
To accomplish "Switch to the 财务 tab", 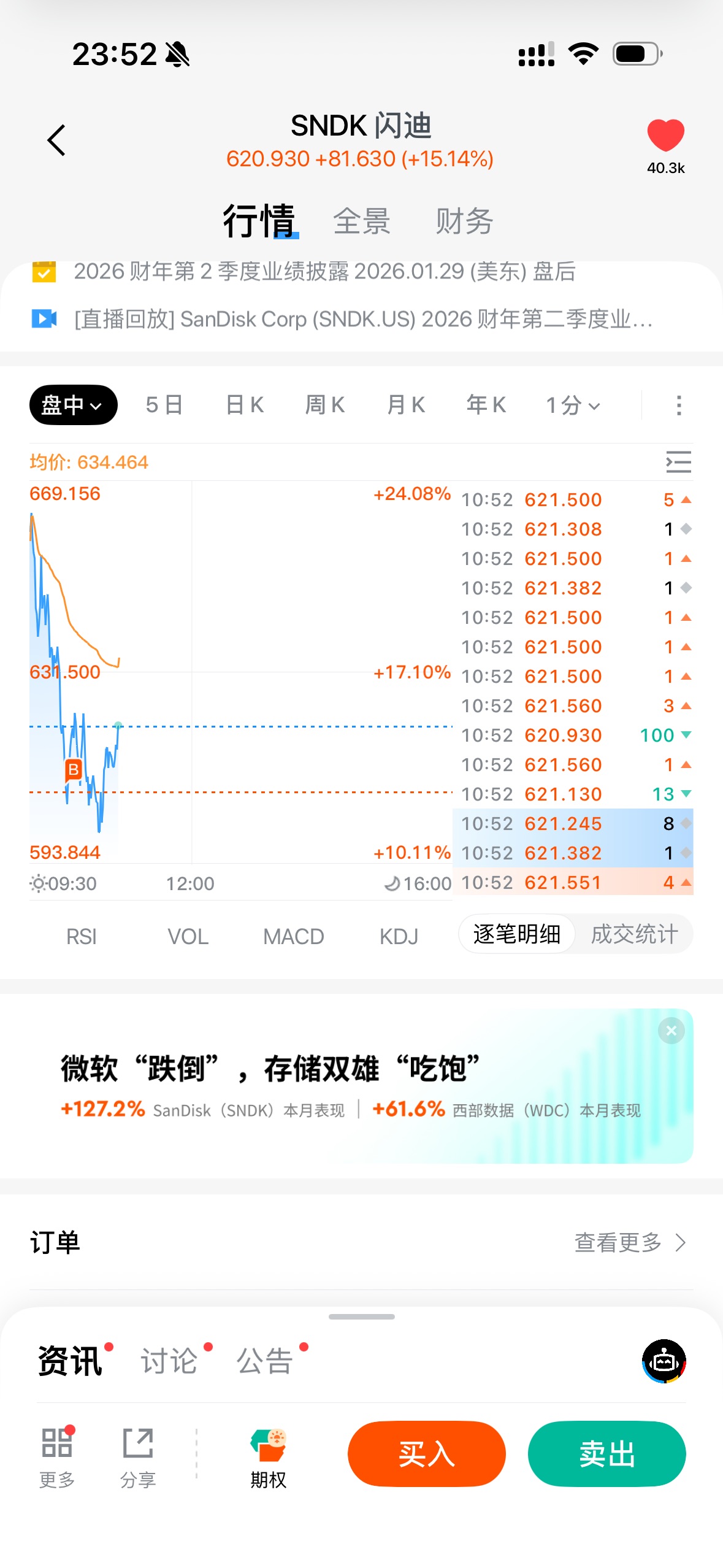I will (x=464, y=221).
